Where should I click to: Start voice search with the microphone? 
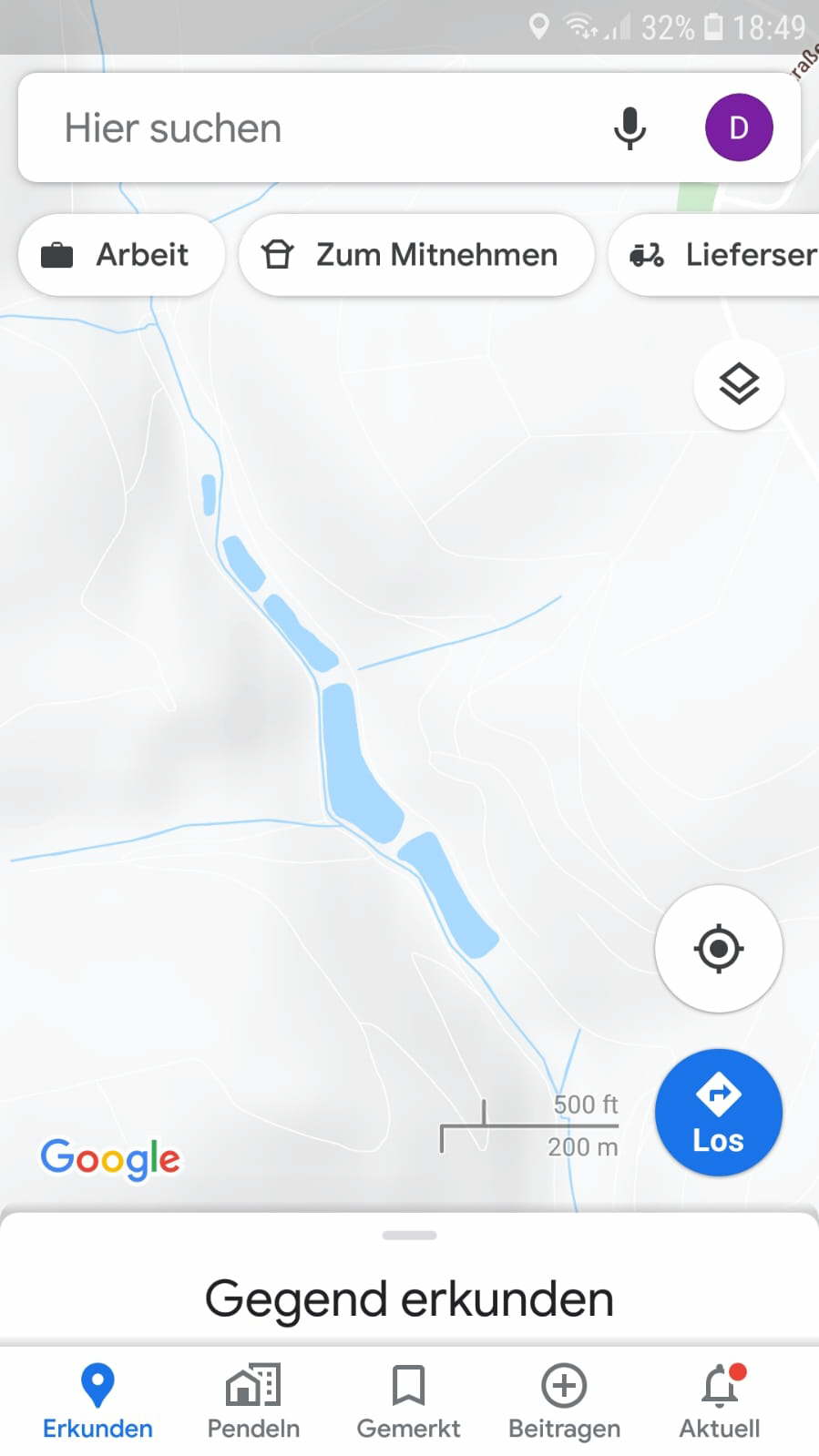(x=629, y=128)
